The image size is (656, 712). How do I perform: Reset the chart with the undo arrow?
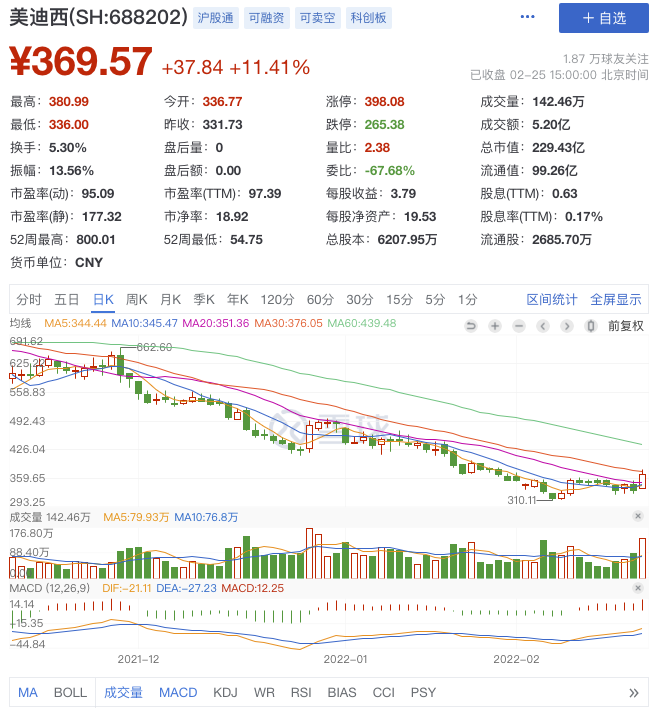(471, 326)
